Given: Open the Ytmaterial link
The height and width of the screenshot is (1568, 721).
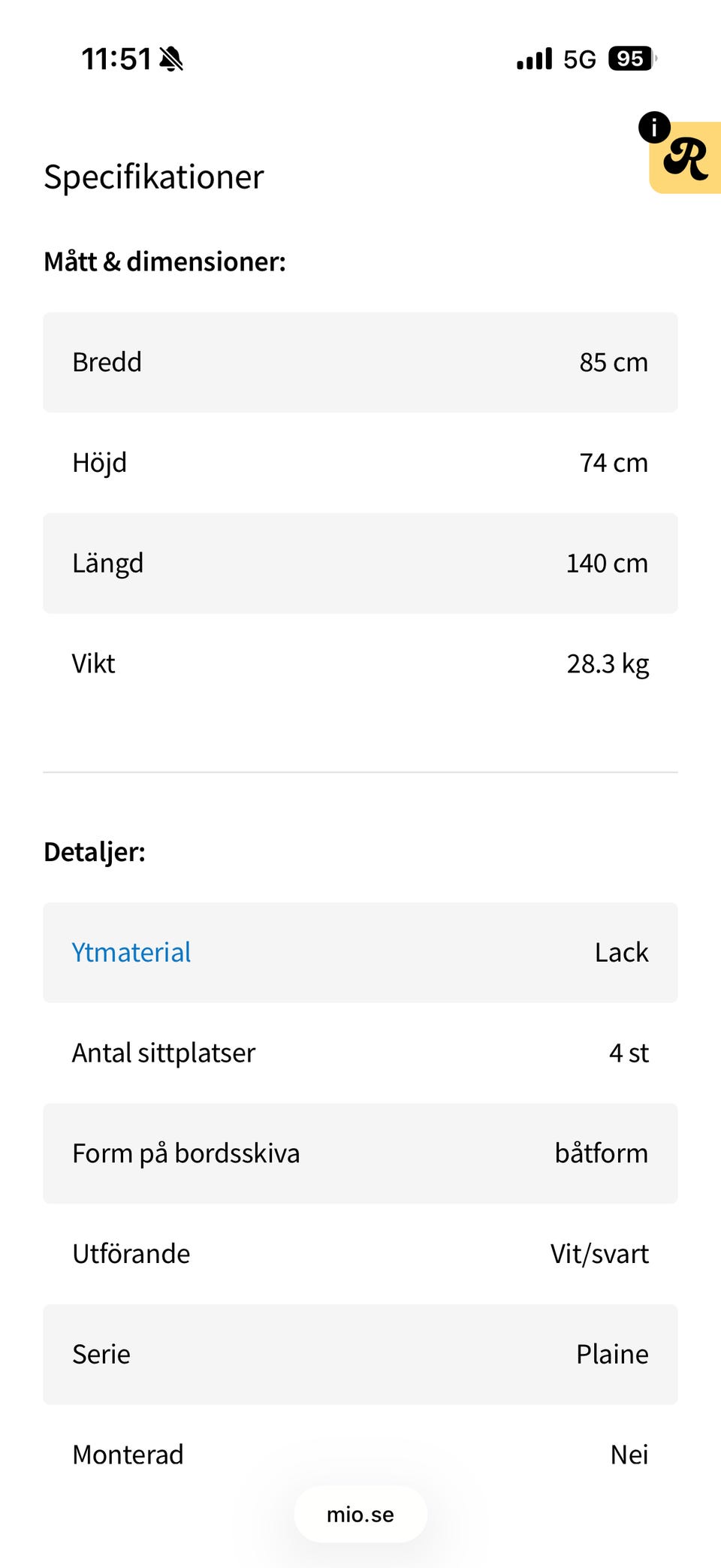Looking at the screenshot, I should coord(131,952).
